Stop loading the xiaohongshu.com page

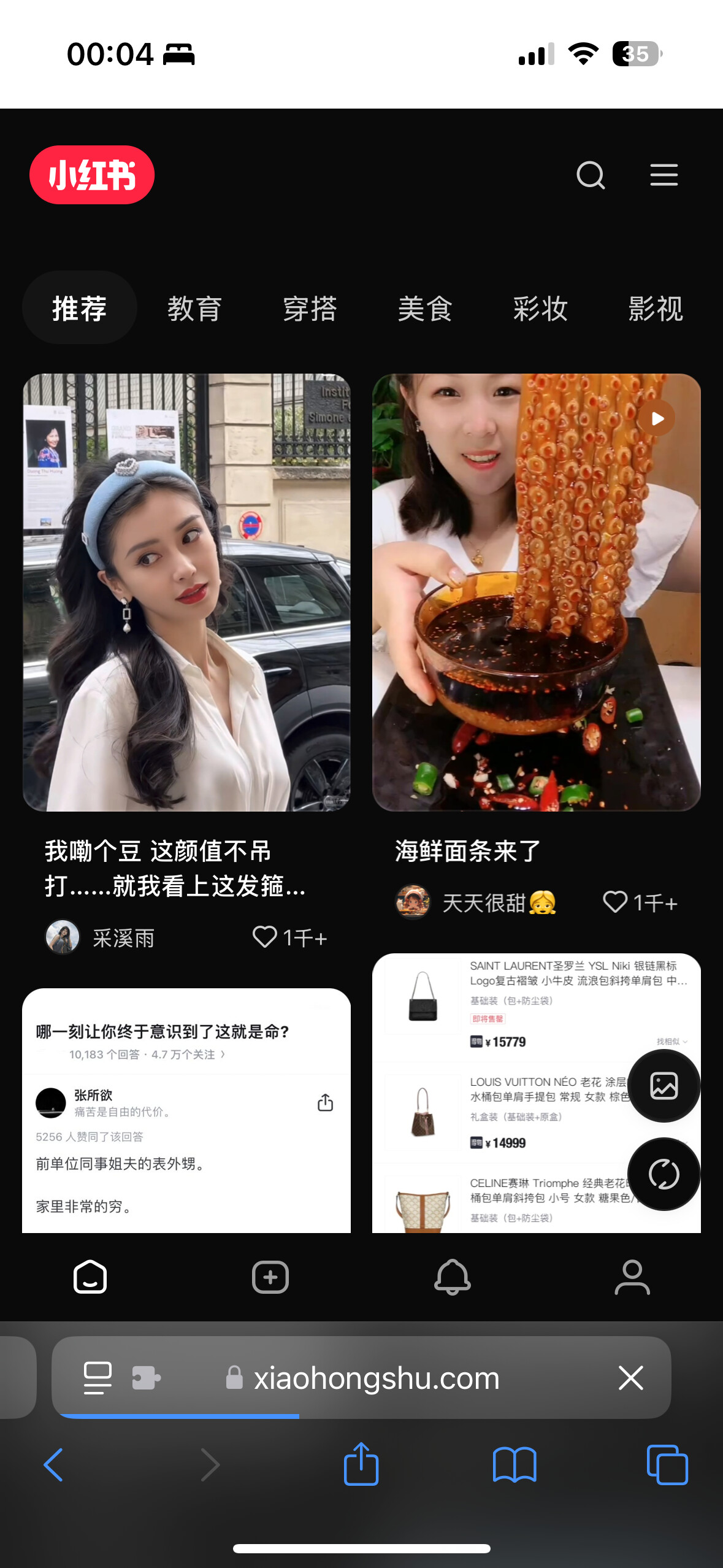click(x=630, y=1378)
